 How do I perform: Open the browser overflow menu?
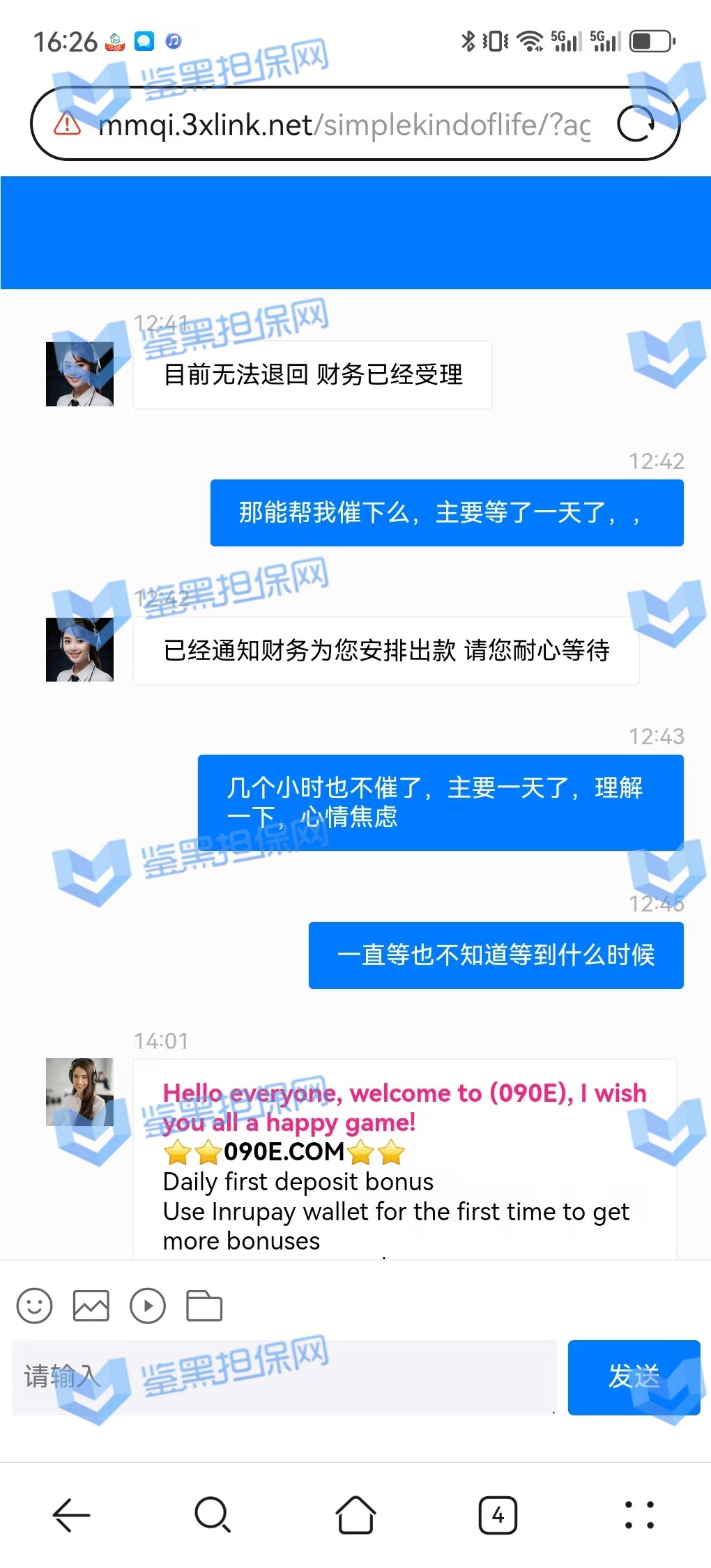pyautogui.click(x=639, y=1514)
